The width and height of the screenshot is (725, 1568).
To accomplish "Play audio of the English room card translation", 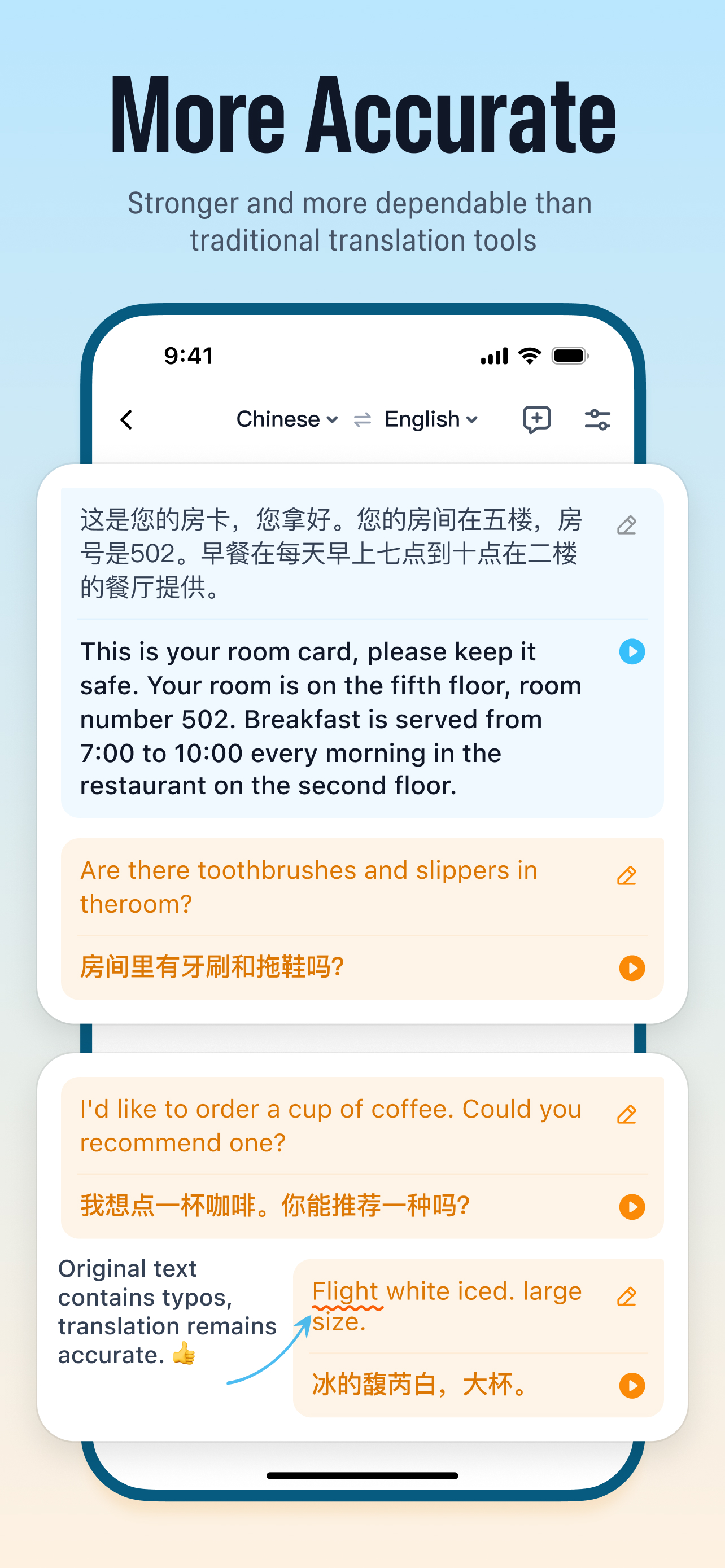I will (633, 651).
